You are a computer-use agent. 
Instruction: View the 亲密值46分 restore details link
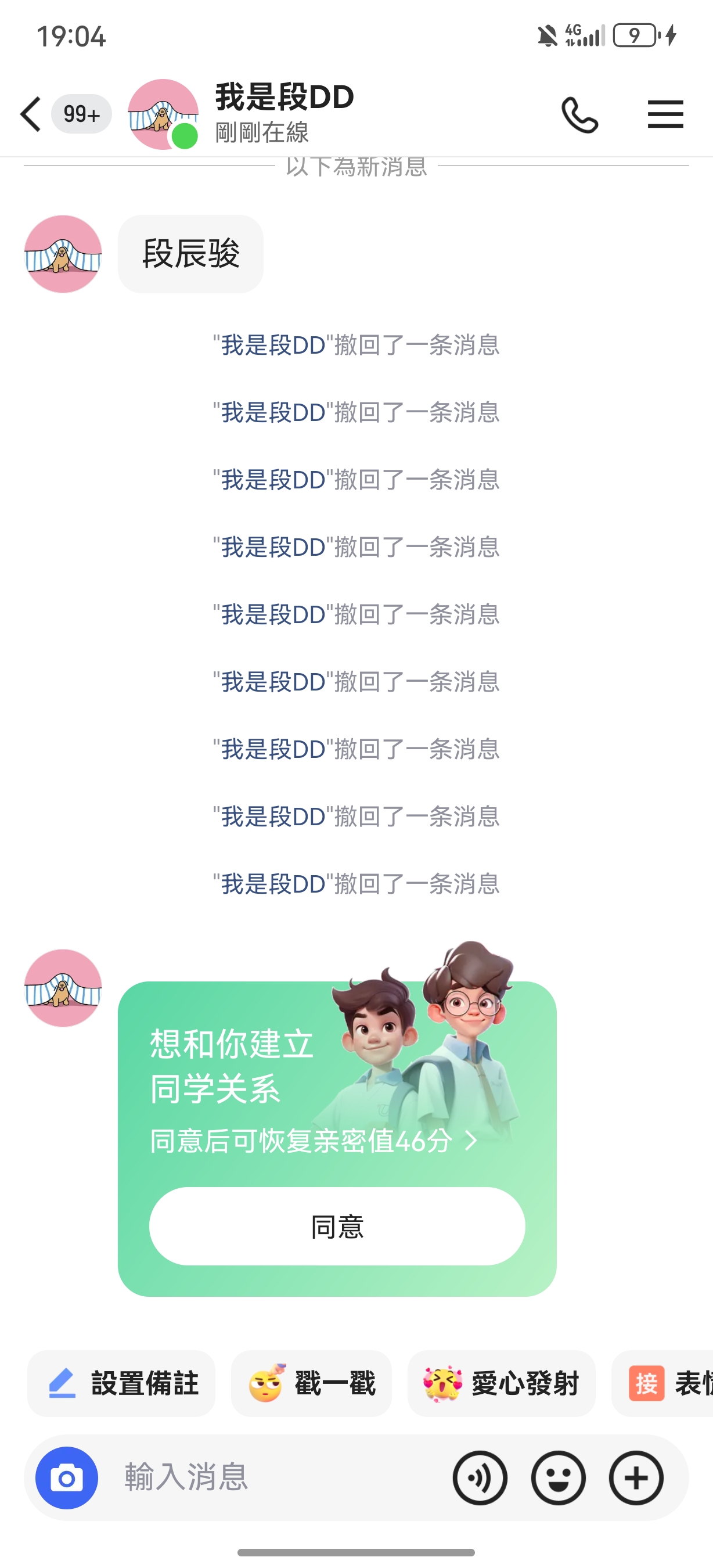click(314, 1141)
